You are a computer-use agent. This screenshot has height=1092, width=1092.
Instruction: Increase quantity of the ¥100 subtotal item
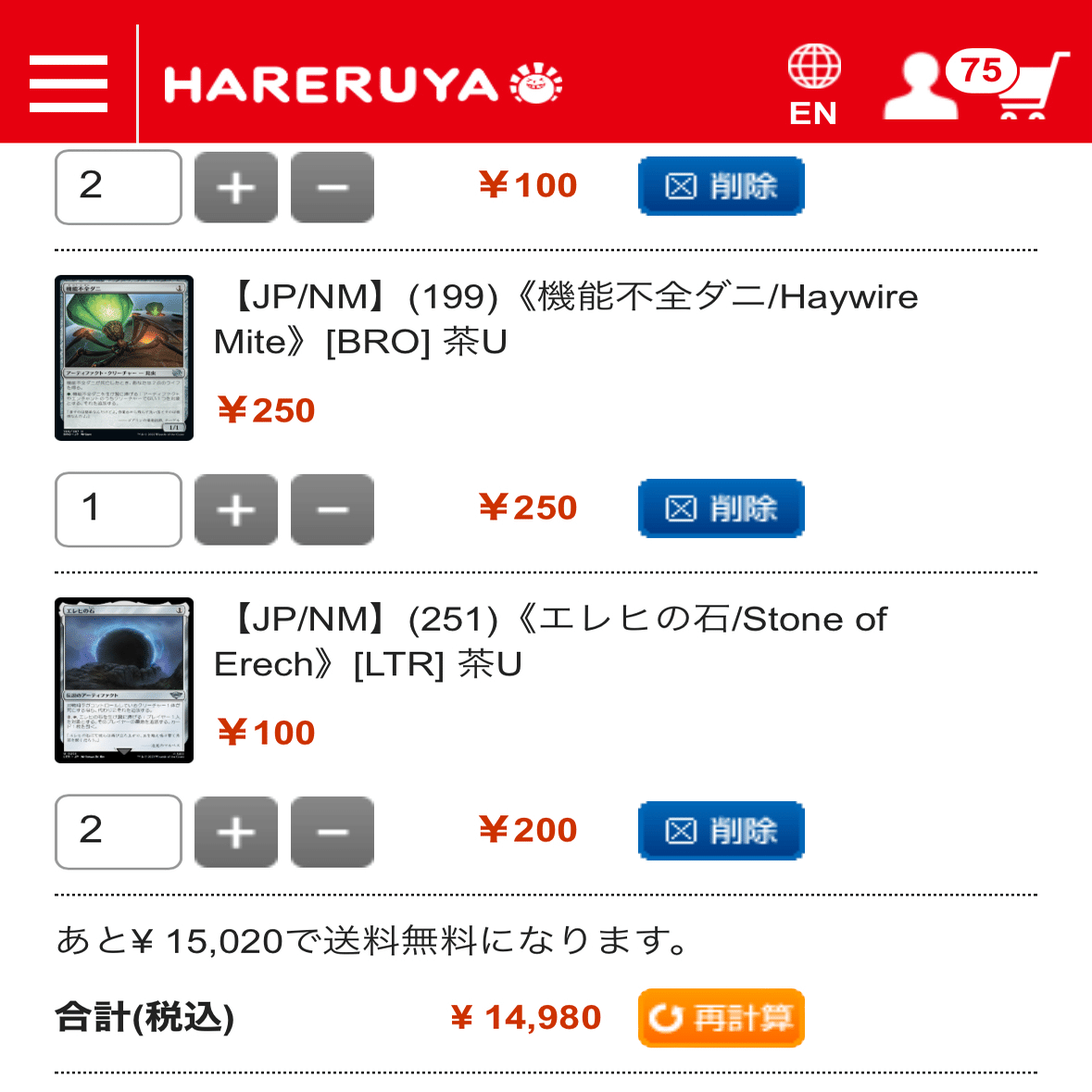[x=236, y=187]
